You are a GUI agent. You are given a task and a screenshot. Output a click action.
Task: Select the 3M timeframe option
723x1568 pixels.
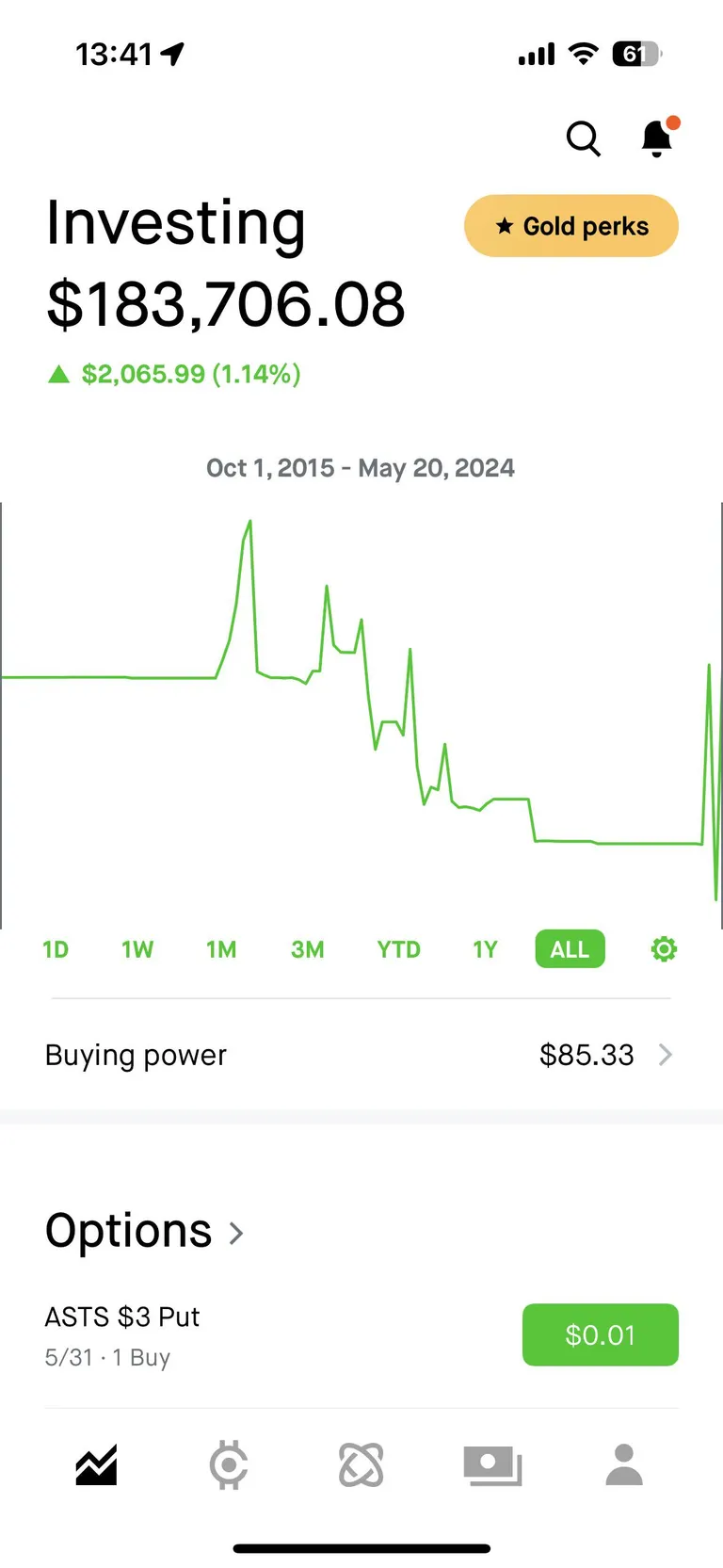308,949
